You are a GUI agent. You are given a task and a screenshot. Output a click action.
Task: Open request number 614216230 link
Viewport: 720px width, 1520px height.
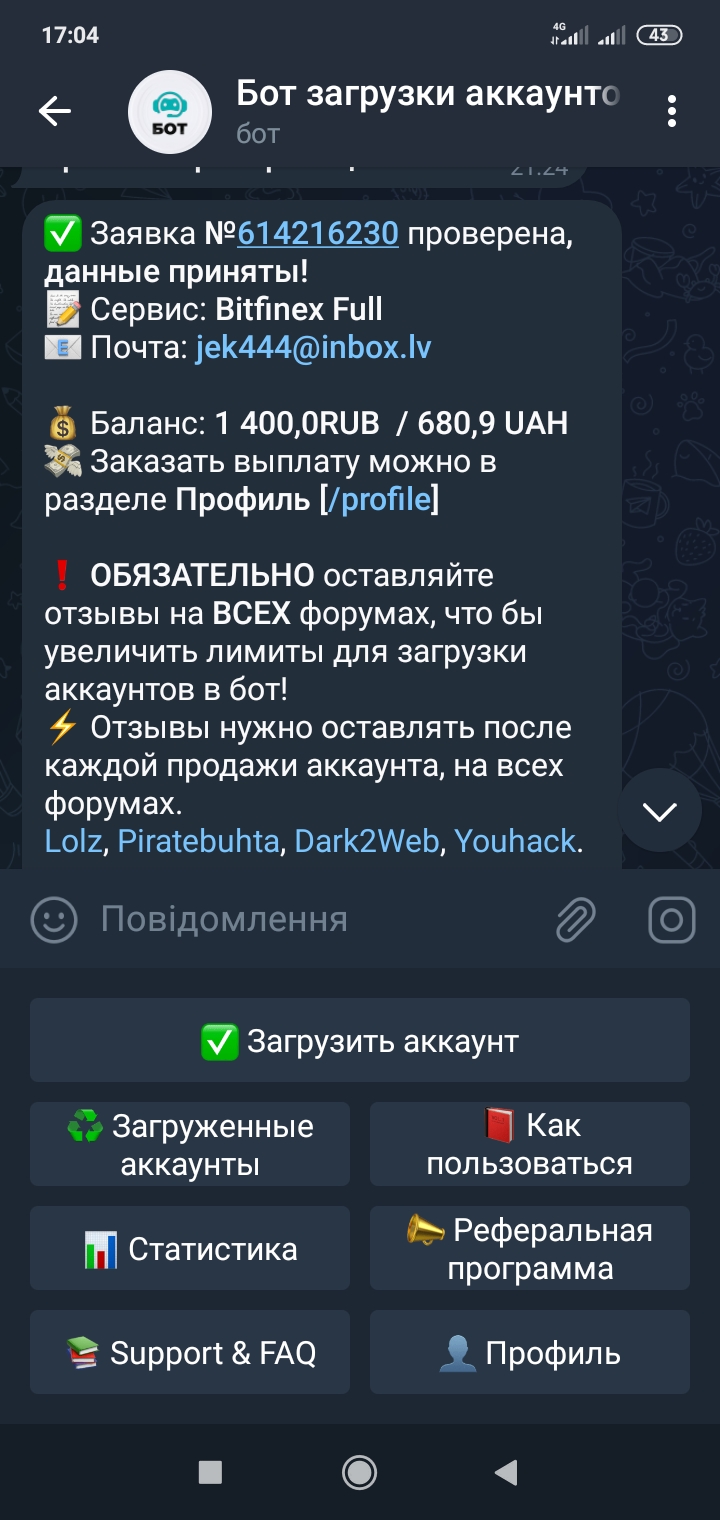(318, 234)
